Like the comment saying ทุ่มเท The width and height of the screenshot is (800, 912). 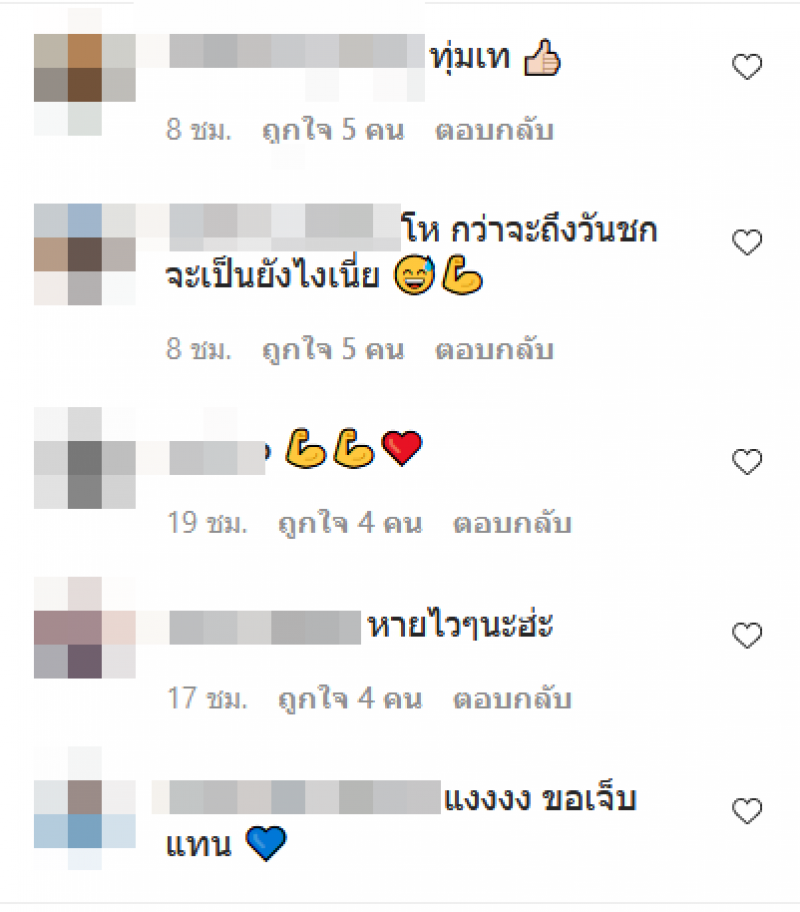tap(747, 67)
